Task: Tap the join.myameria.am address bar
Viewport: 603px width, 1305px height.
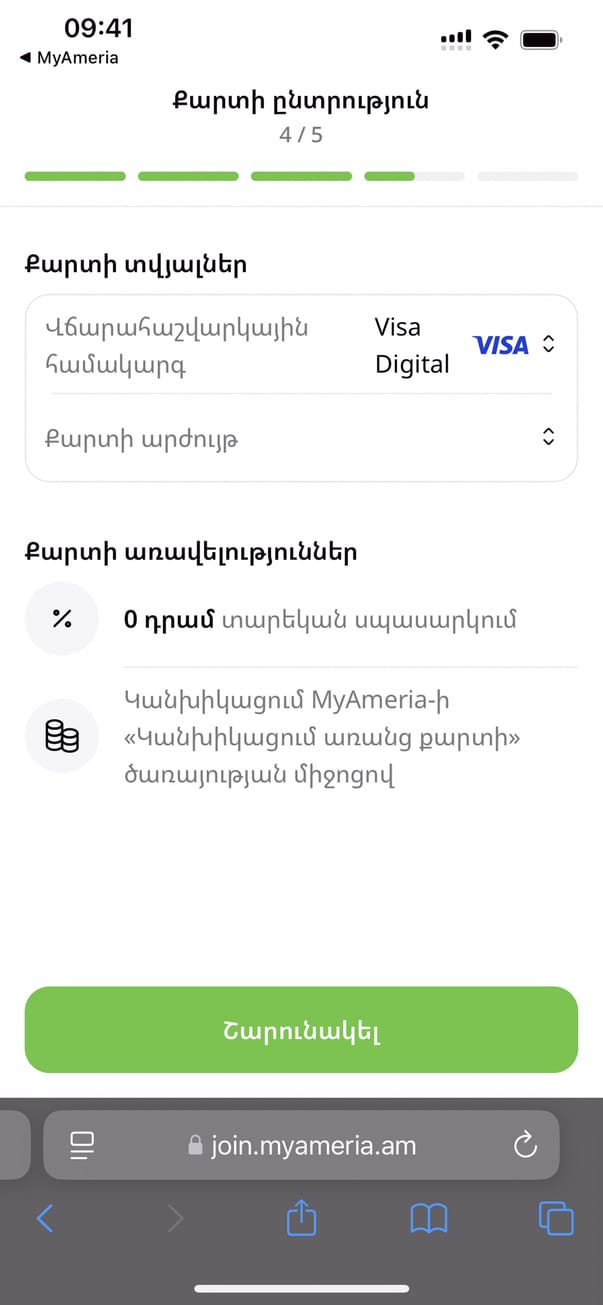Action: tap(301, 1145)
